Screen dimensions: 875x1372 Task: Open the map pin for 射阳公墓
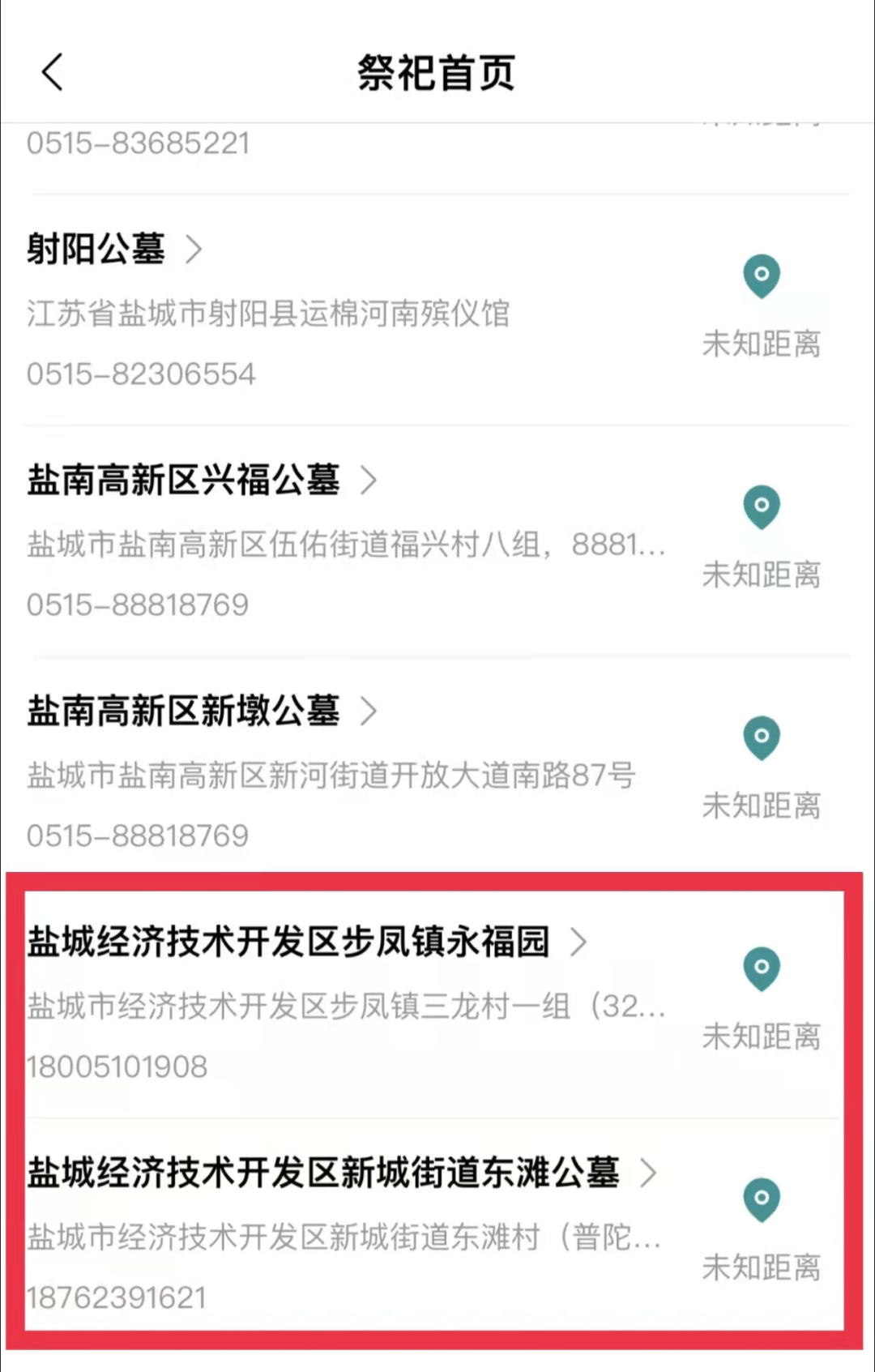pos(762,277)
